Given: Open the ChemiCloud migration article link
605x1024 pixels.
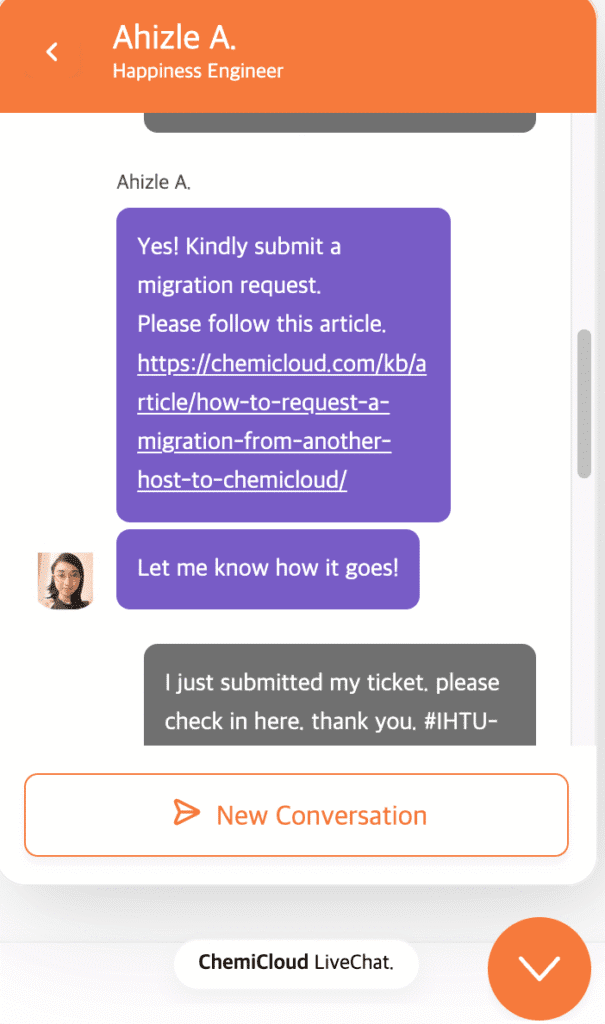Looking at the screenshot, I should pyautogui.click(x=282, y=421).
